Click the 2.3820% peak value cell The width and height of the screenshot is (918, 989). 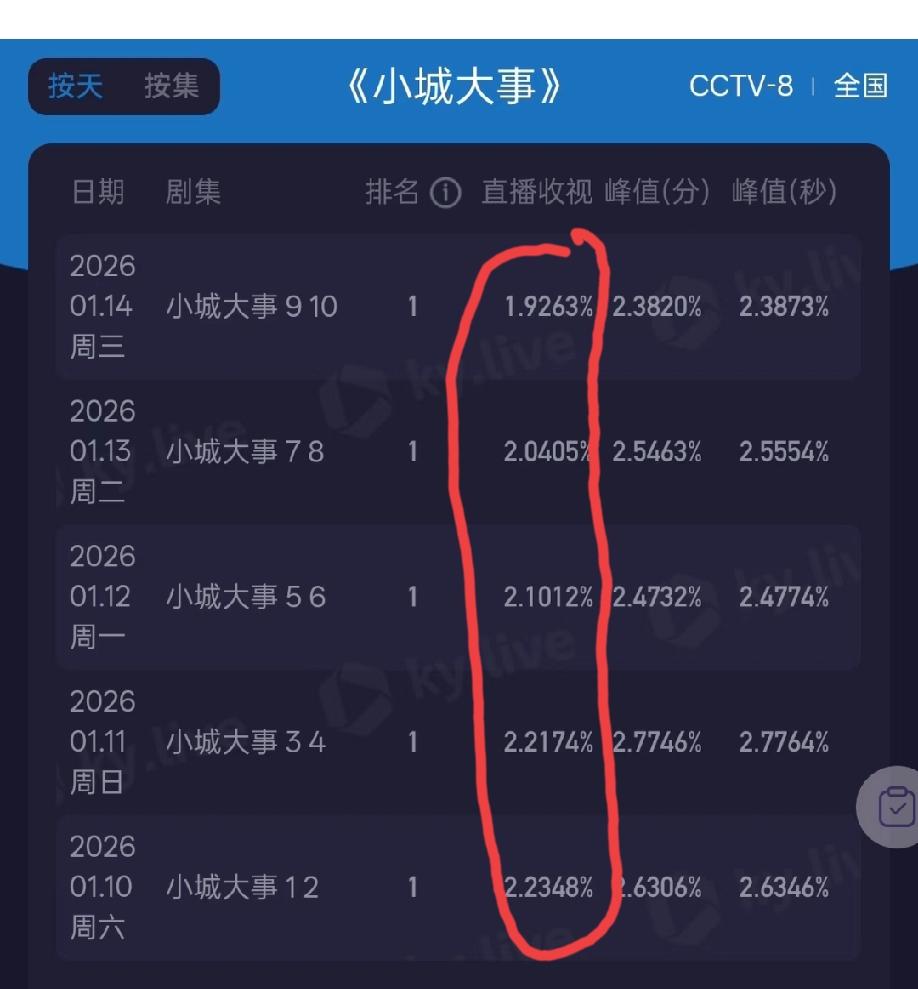[659, 307]
